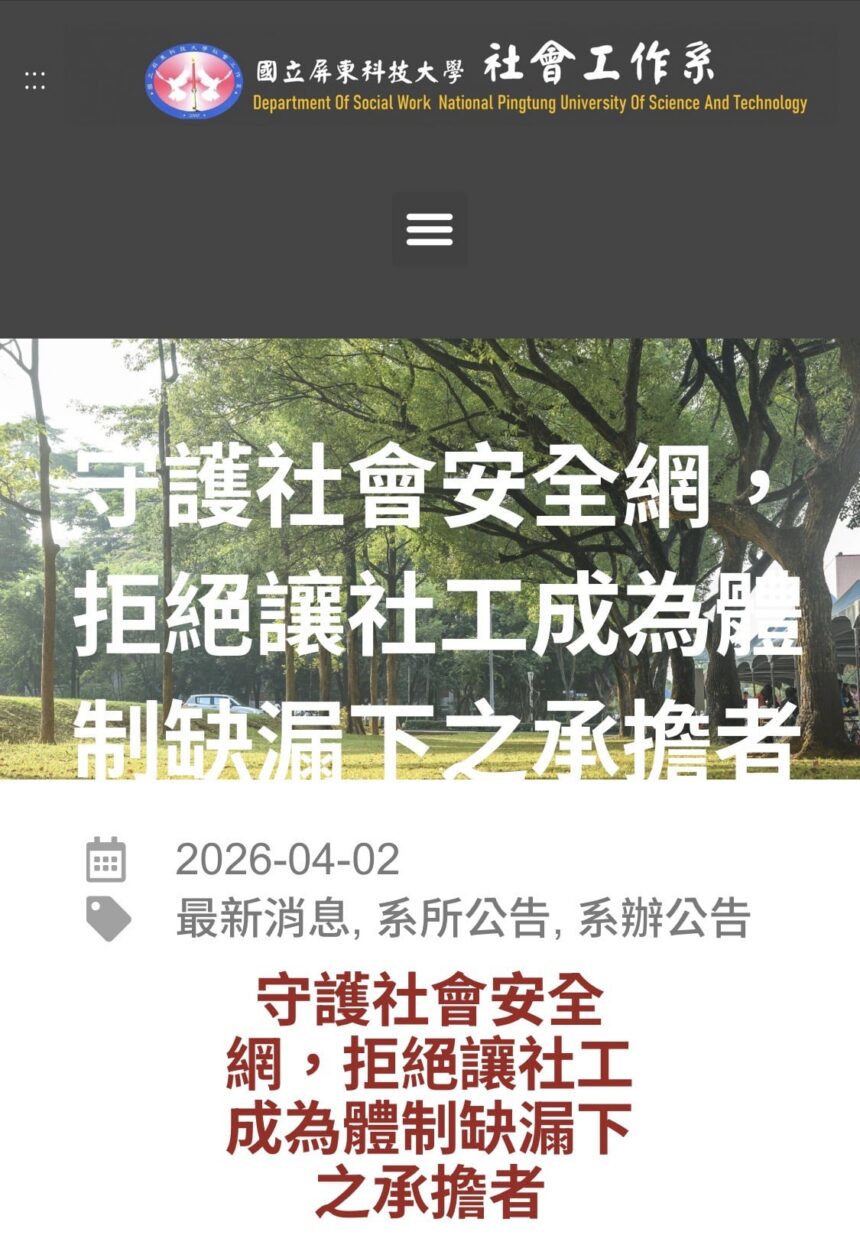Toggle the mobile menu via hamburger button
This screenshot has height=1248, width=860.
pos(430,231)
